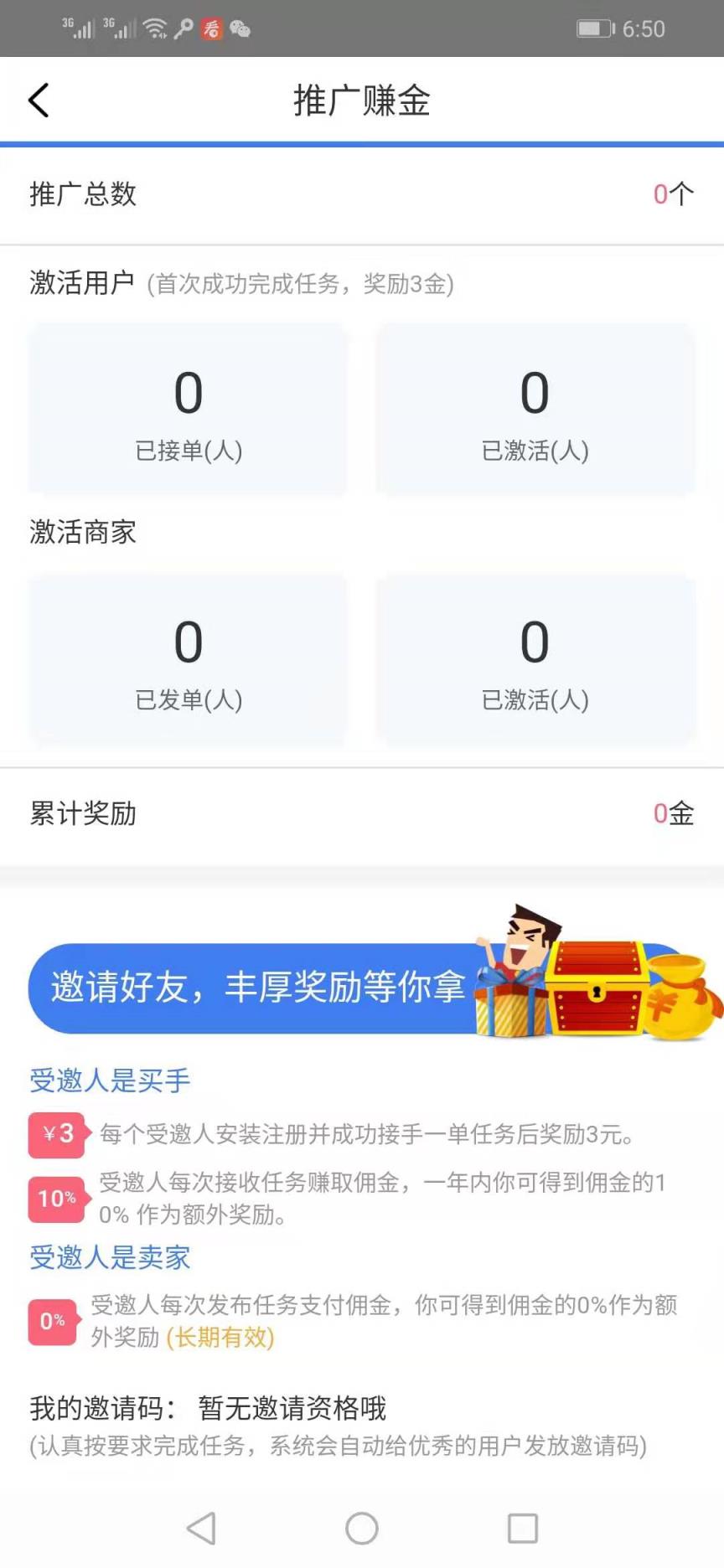The height and width of the screenshot is (1568, 724).
Task: Select the 已接单(人) counter card
Action: click(187, 408)
